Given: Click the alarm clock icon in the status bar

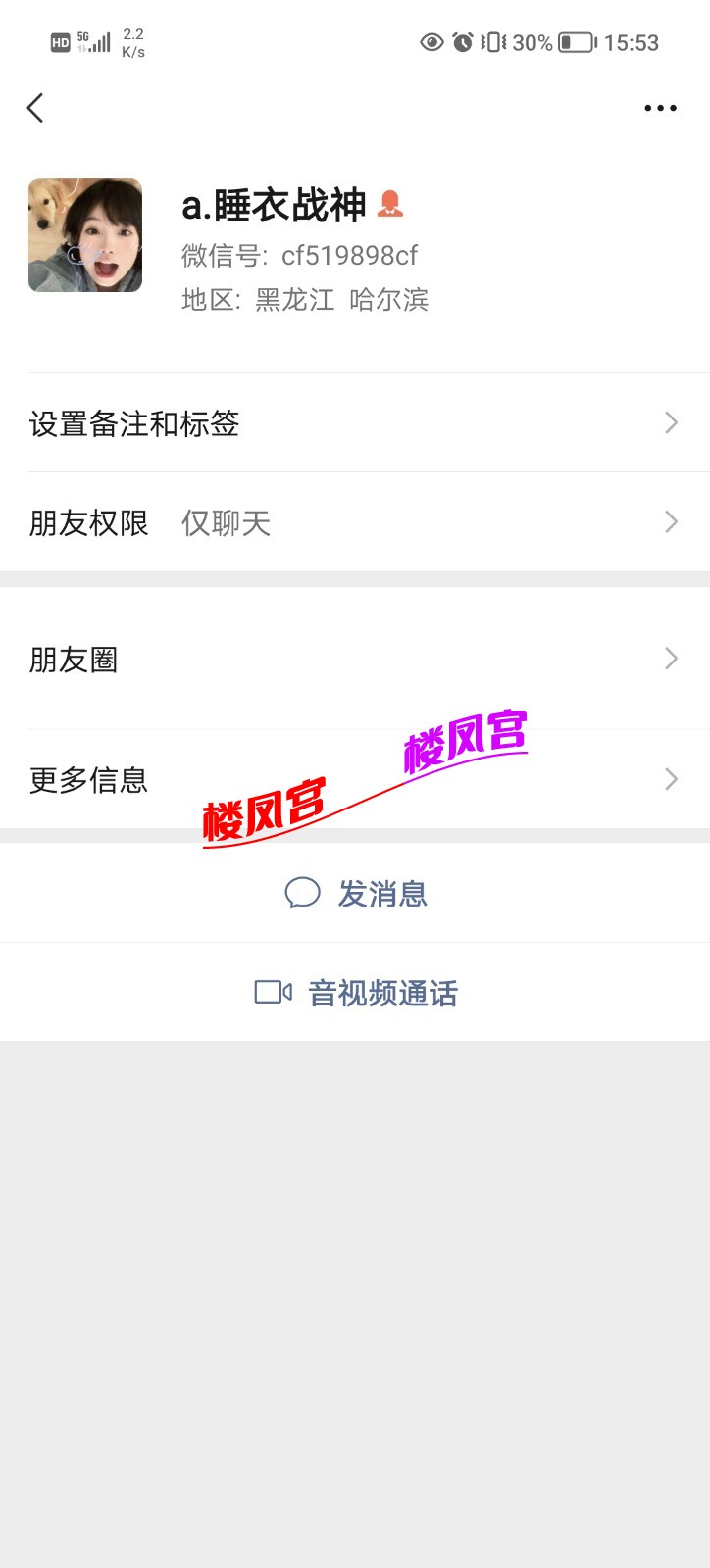Looking at the screenshot, I should pos(461,43).
